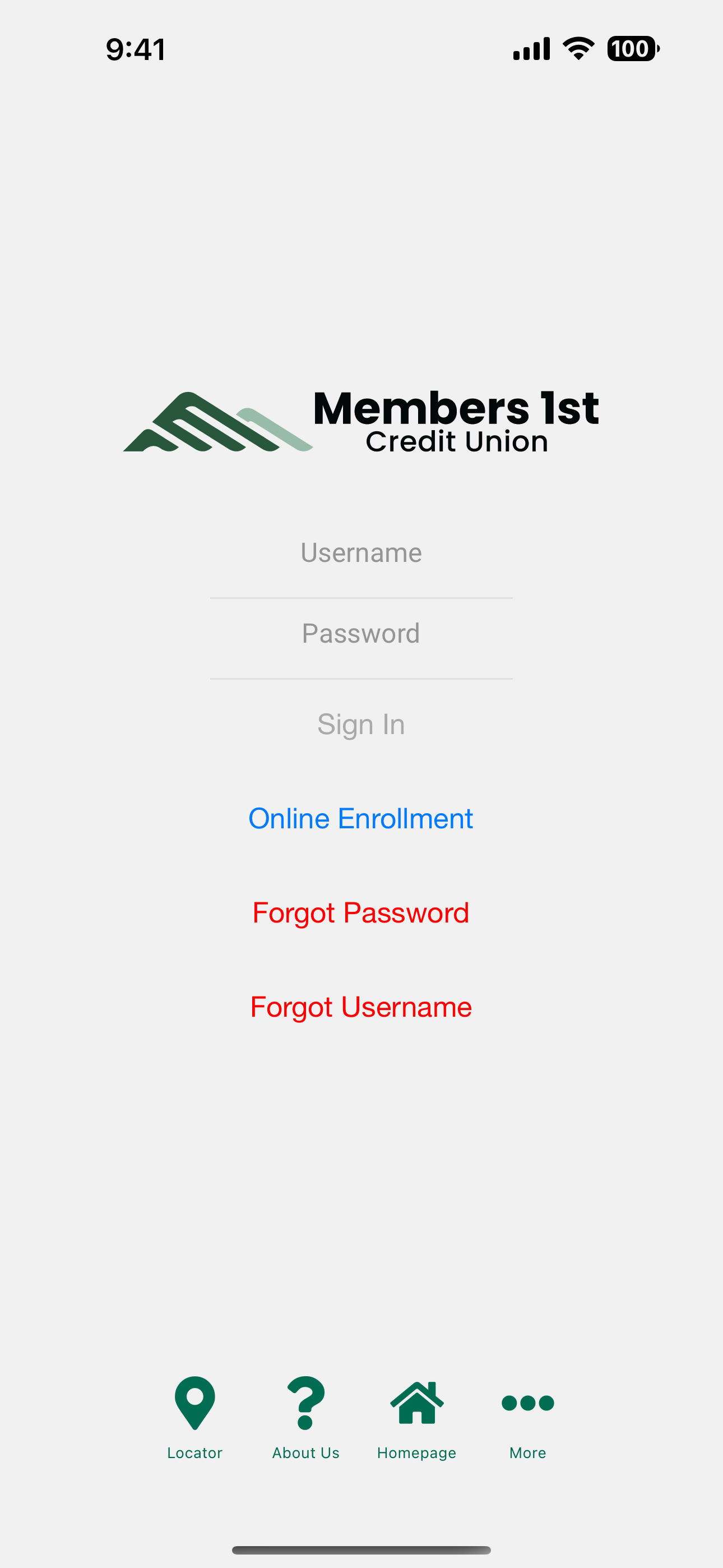The height and width of the screenshot is (1568, 723).
Task: Select Forgot Password
Action: click(x=361, y=912)
